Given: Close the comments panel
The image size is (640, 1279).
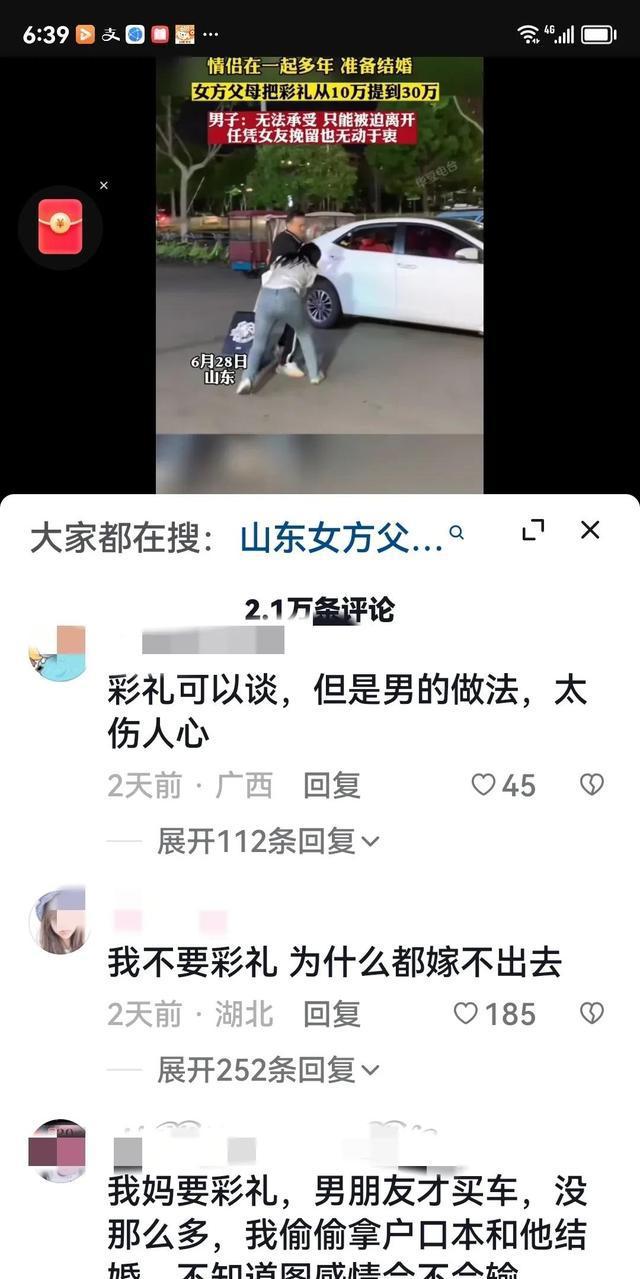Looking at the screenshot, I should pos(590,530).
